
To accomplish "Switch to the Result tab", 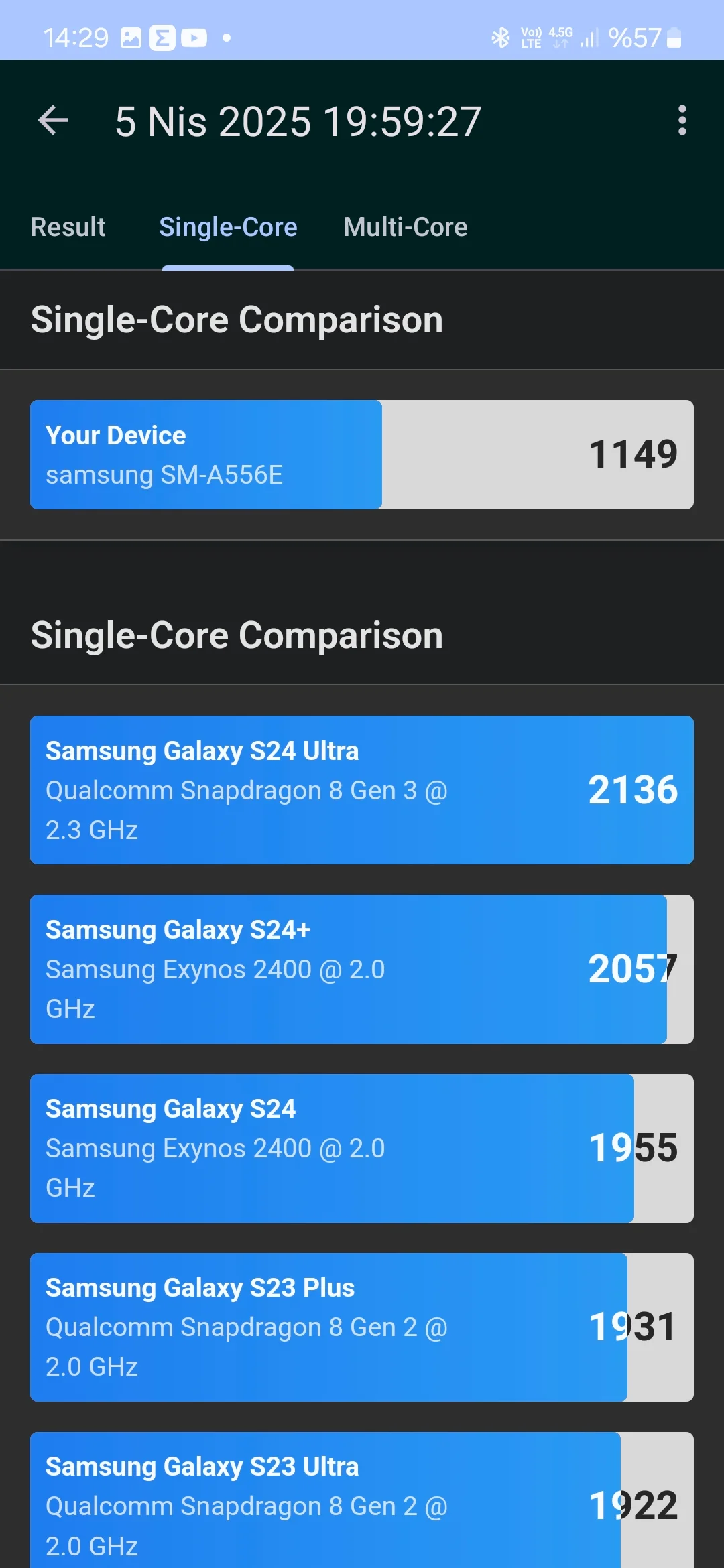I will pos(68,227).
